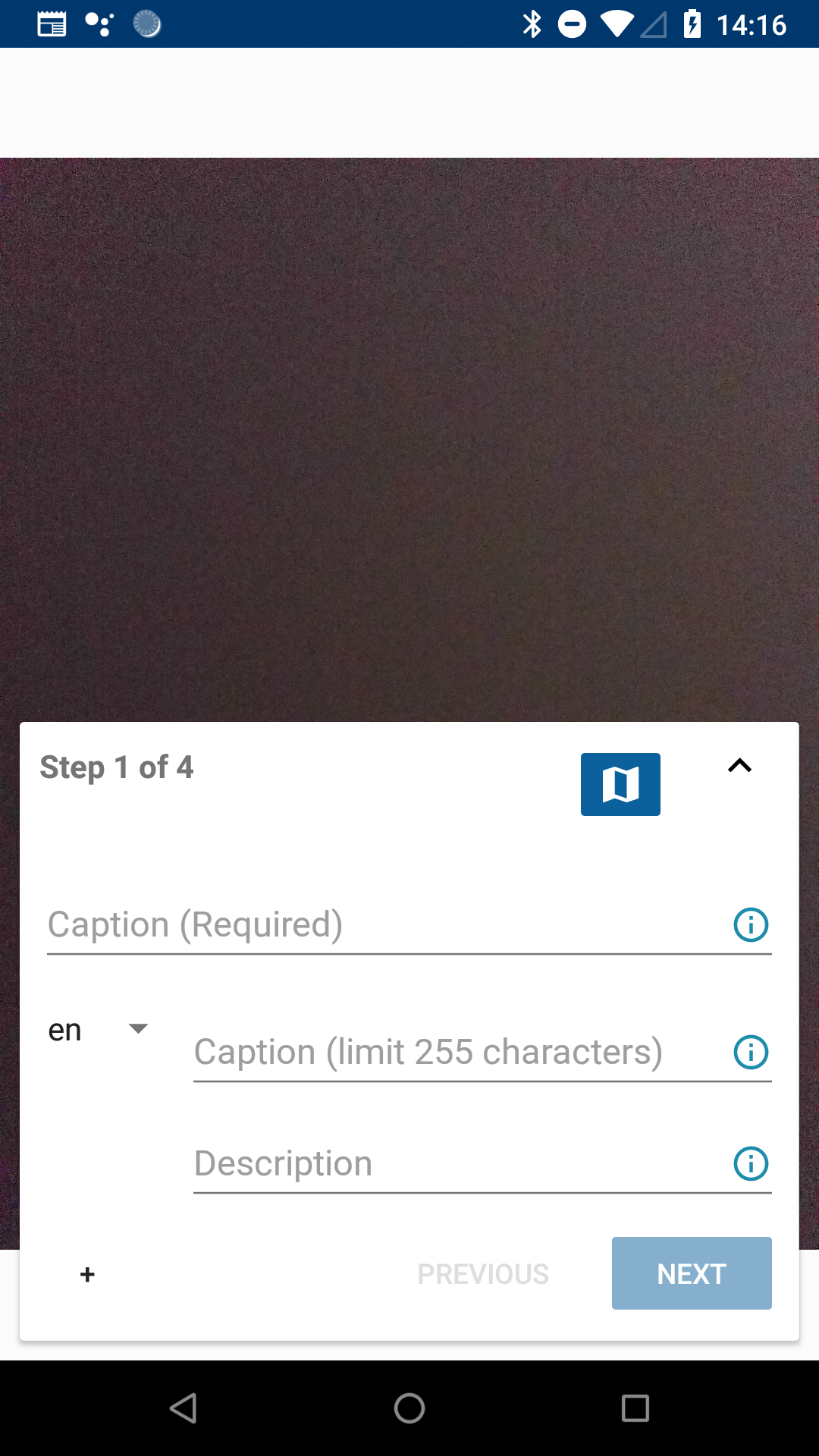Add another language with plus button
The height and width of the screenshot is (1456, 819).
pyautogui.click(x=87, y=1275)
